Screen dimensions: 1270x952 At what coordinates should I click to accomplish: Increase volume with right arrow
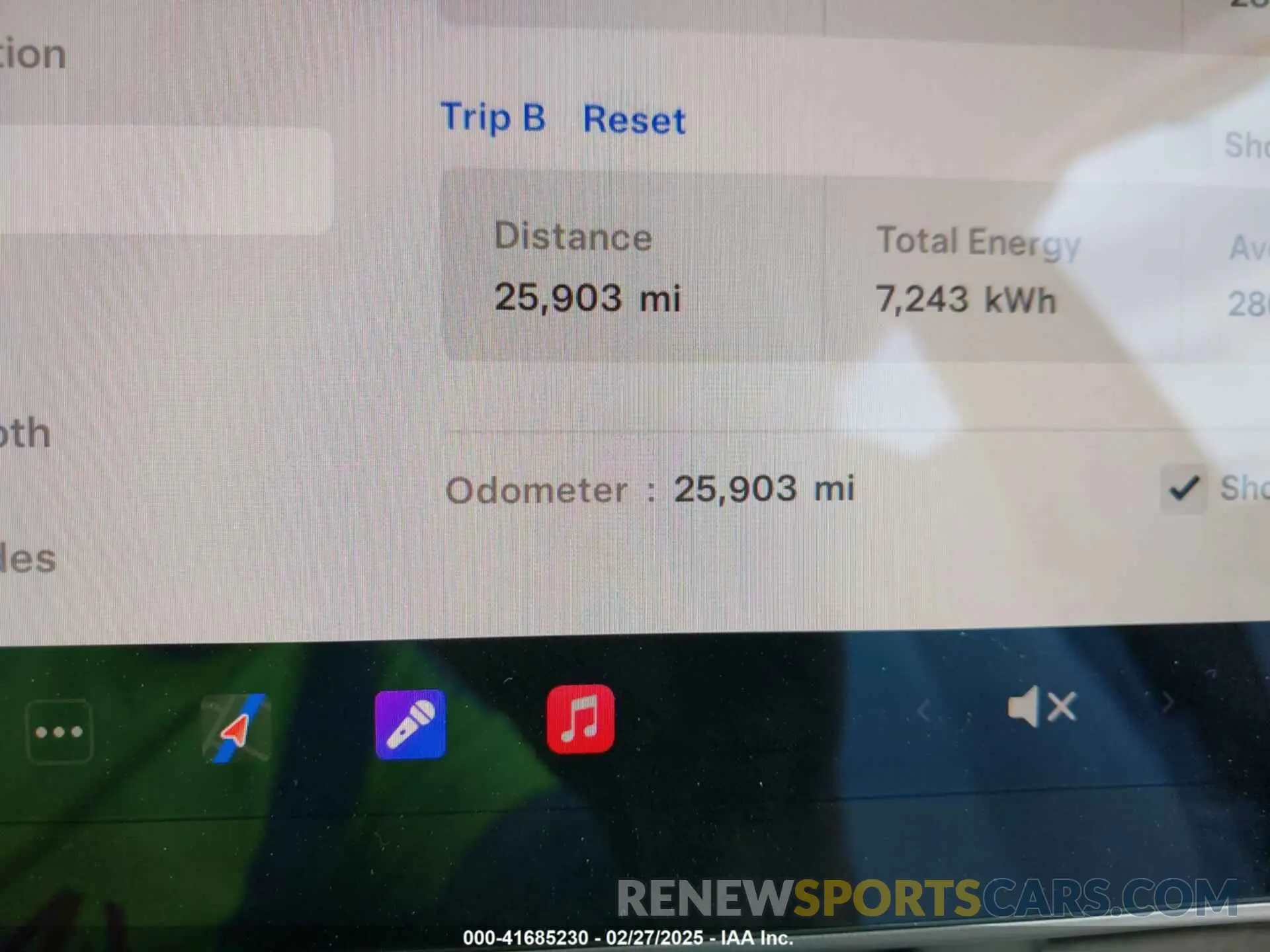point(1167,703)
